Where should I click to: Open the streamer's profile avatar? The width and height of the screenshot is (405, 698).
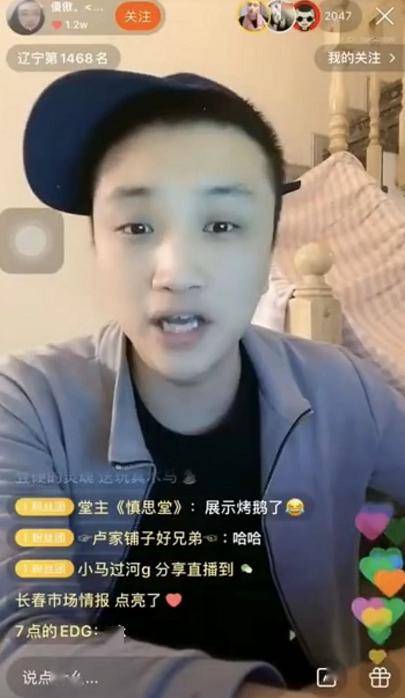point(26,17)
